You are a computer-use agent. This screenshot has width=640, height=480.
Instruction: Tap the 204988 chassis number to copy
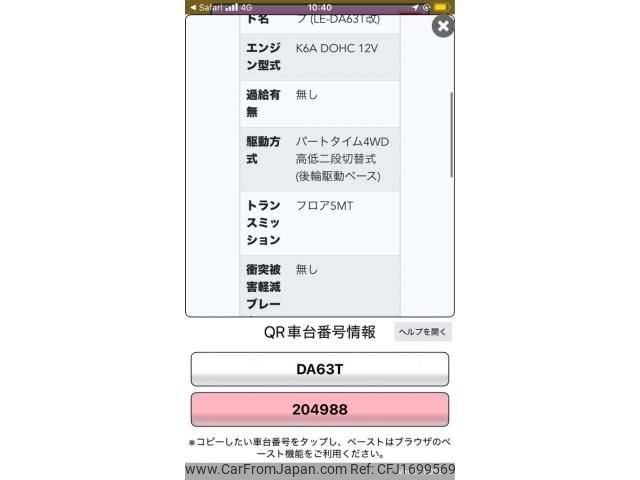320,410
